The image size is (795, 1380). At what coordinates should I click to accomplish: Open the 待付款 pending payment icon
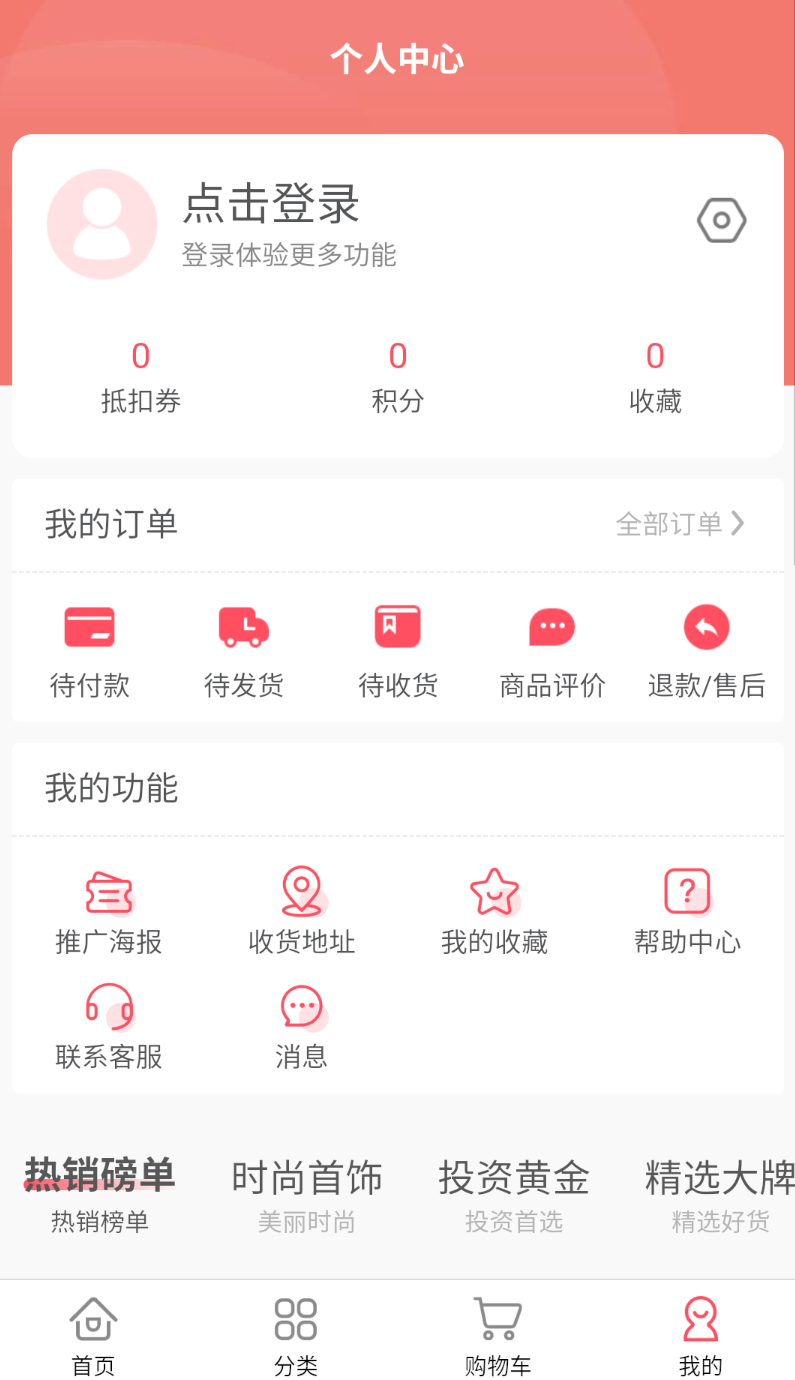[89, 627]
